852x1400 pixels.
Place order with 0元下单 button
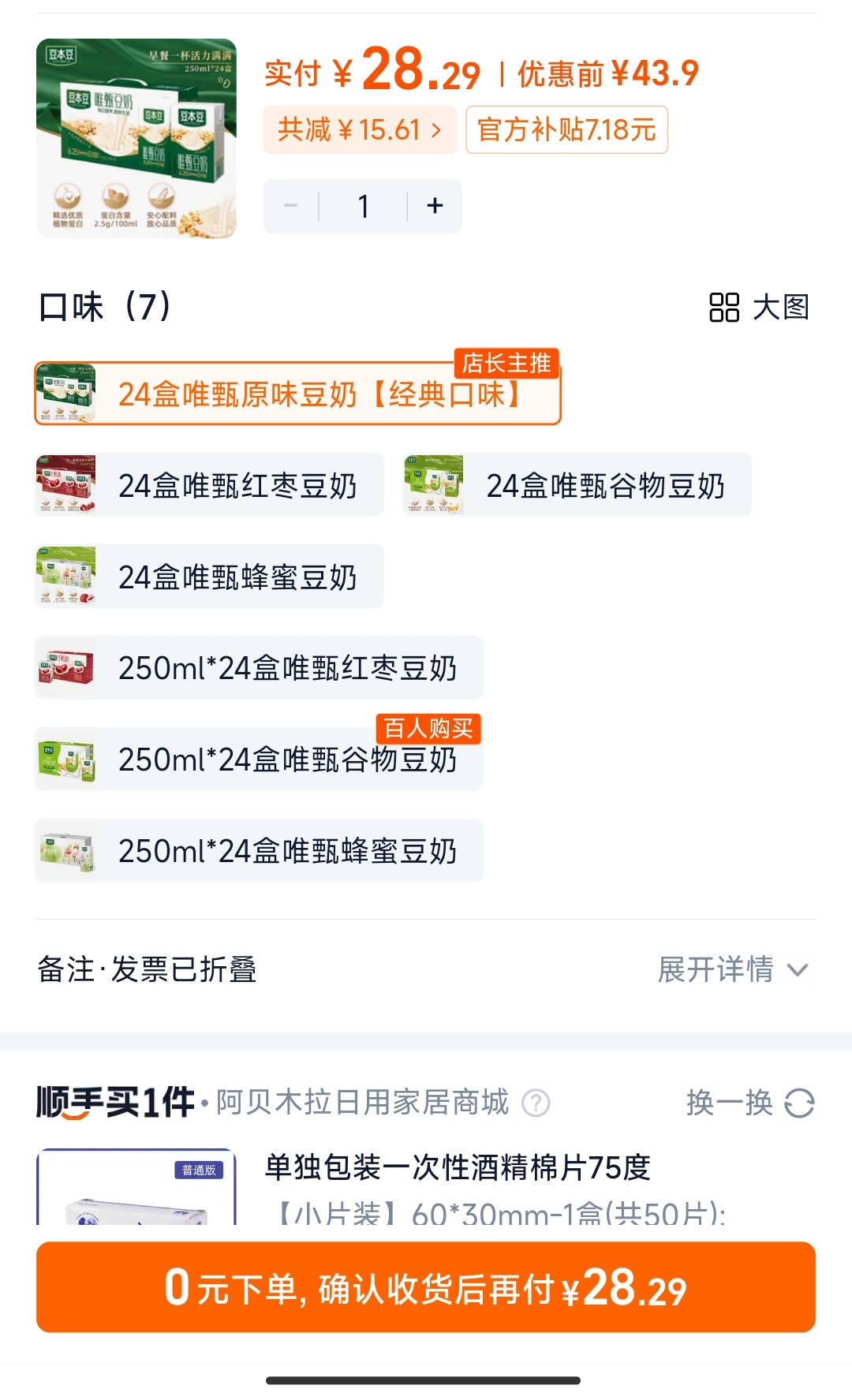pos(426,1287)
